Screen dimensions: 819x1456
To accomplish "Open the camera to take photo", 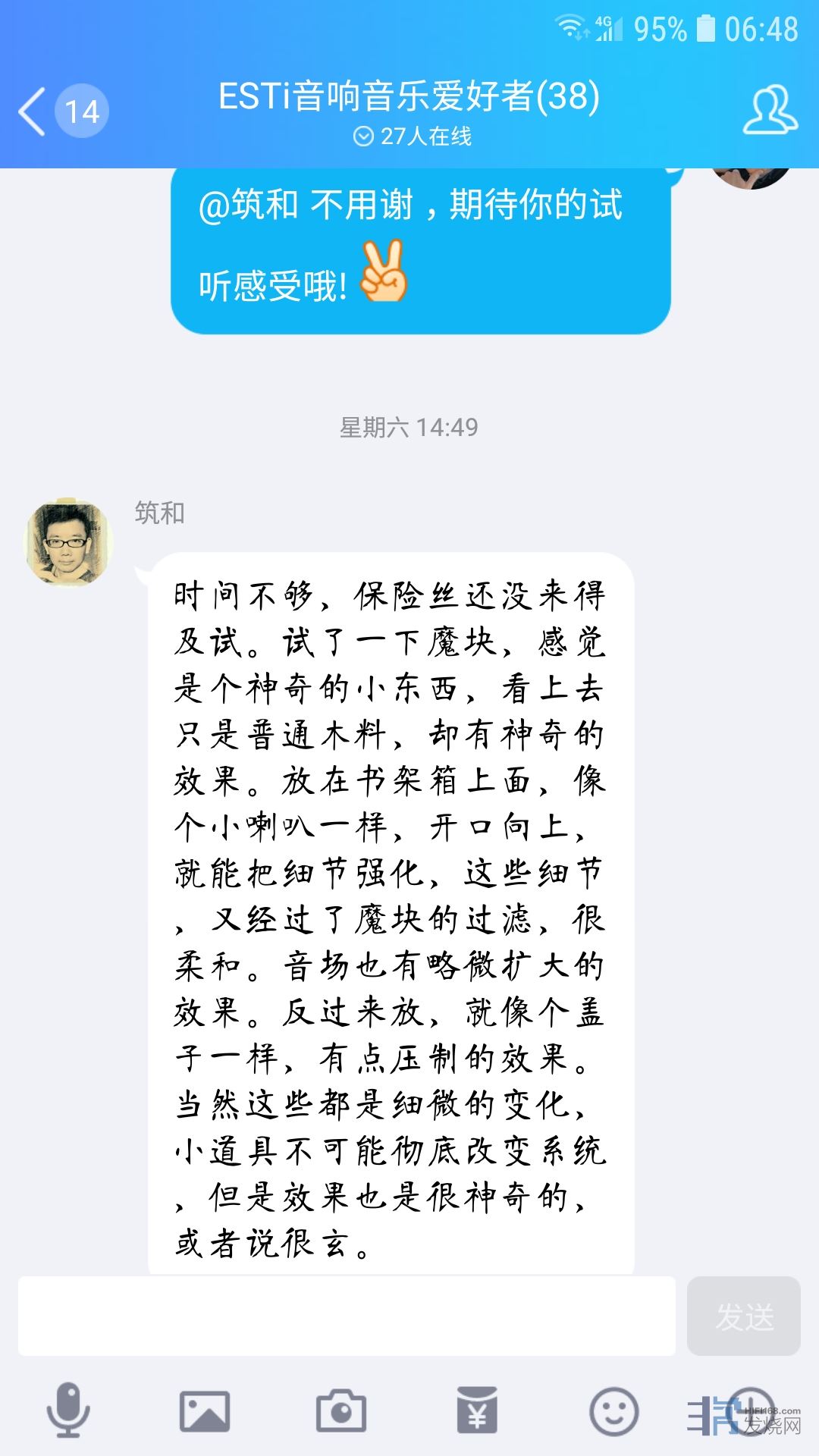I will [341, 1411].
